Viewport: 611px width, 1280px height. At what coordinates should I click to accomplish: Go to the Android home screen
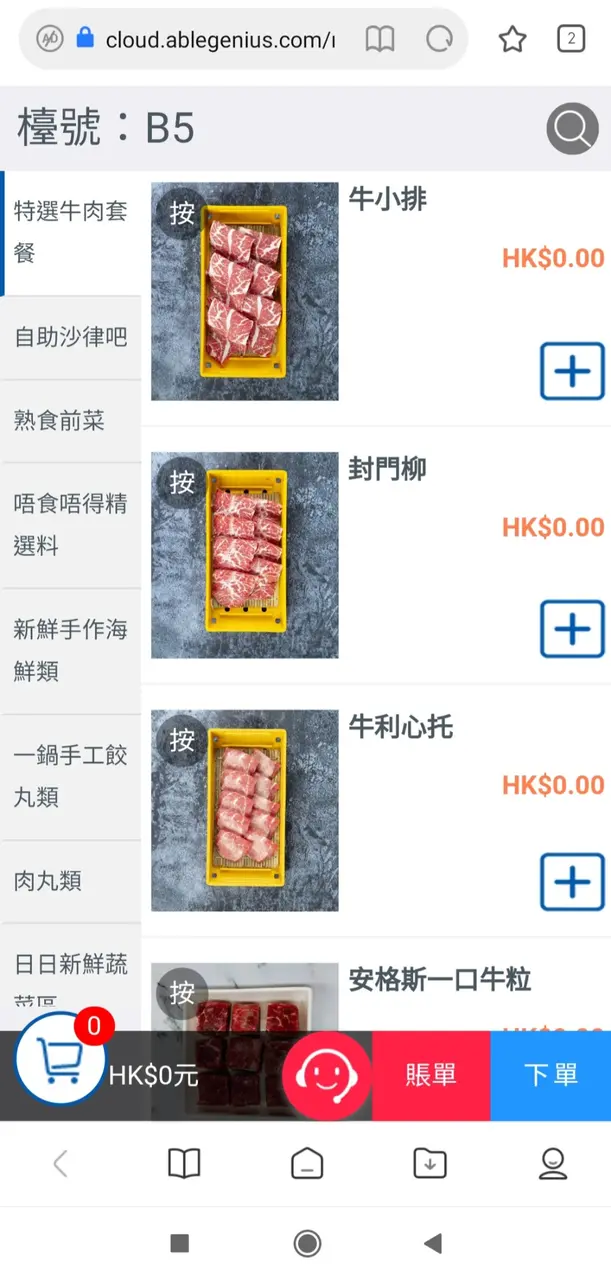(x=307, y=1243)
